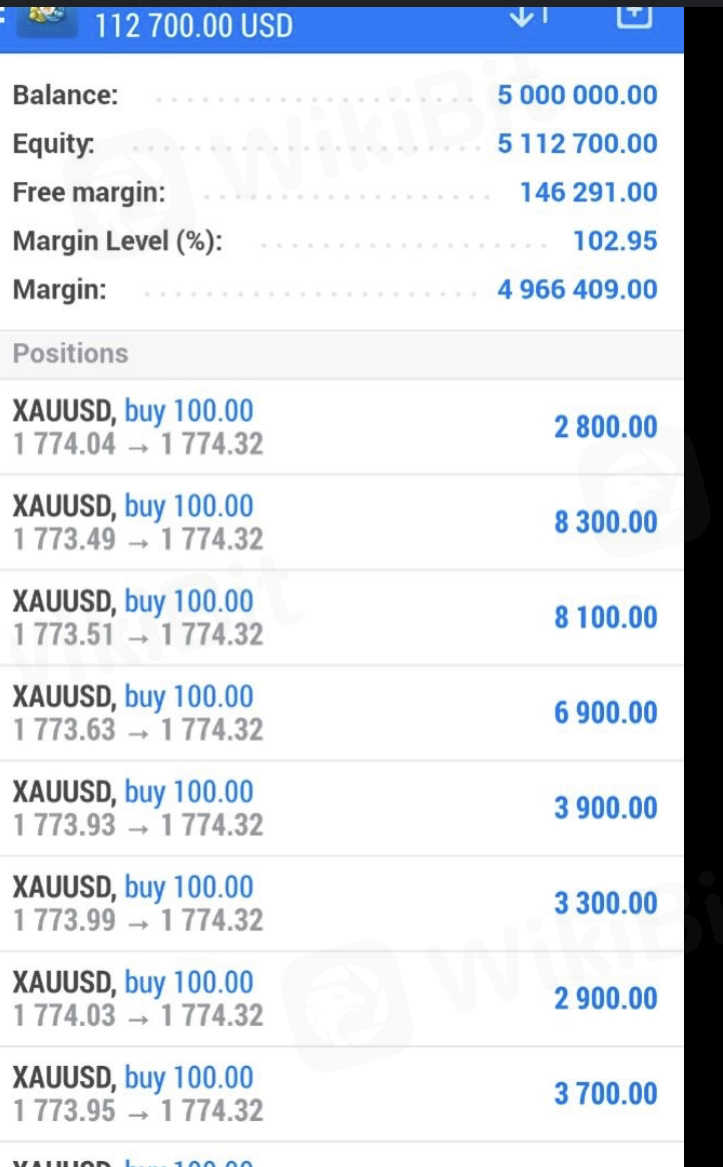The image size is (723, 1167).
Task: Open the XAUUSD position opened at 1 773.49
Action: coord(340,522)
